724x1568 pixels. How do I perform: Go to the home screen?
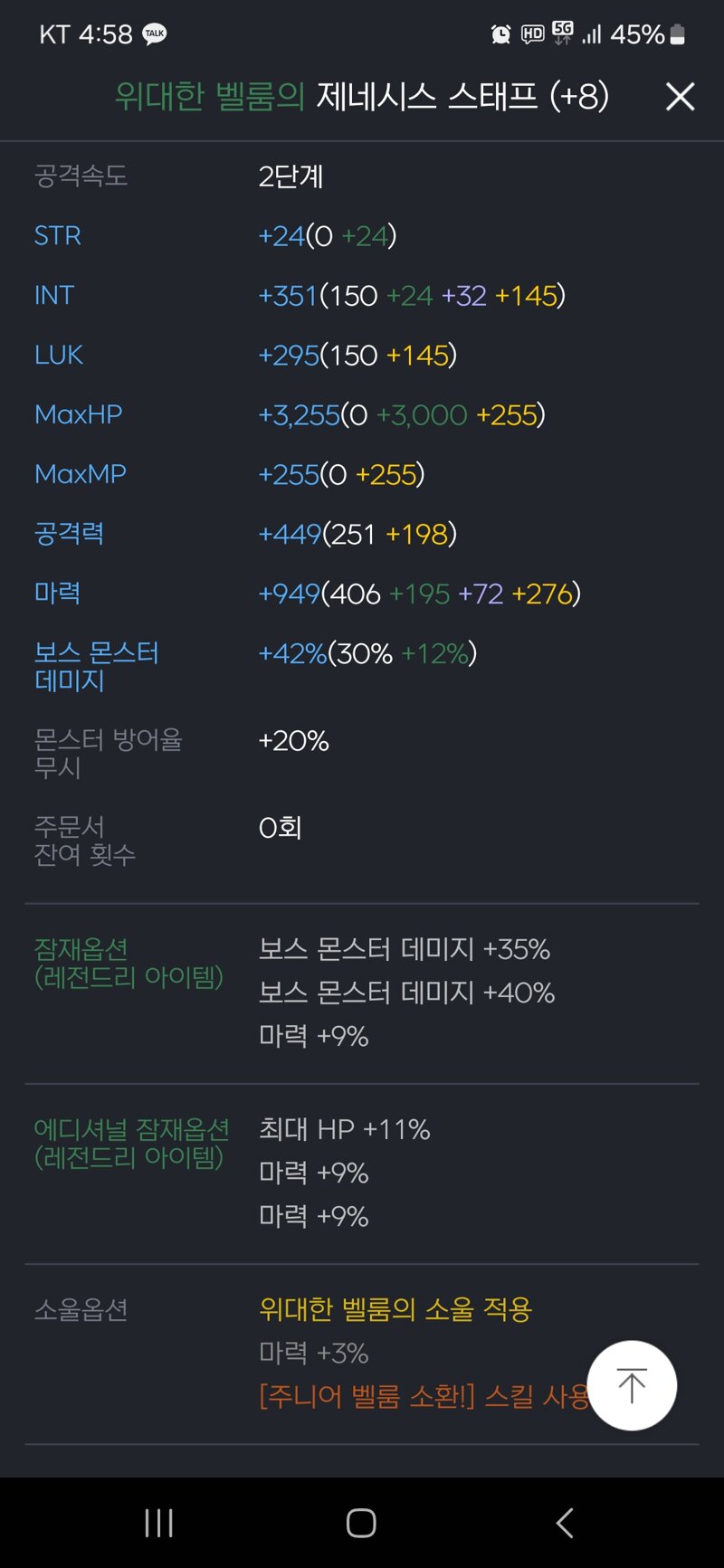click(361, 1523)
